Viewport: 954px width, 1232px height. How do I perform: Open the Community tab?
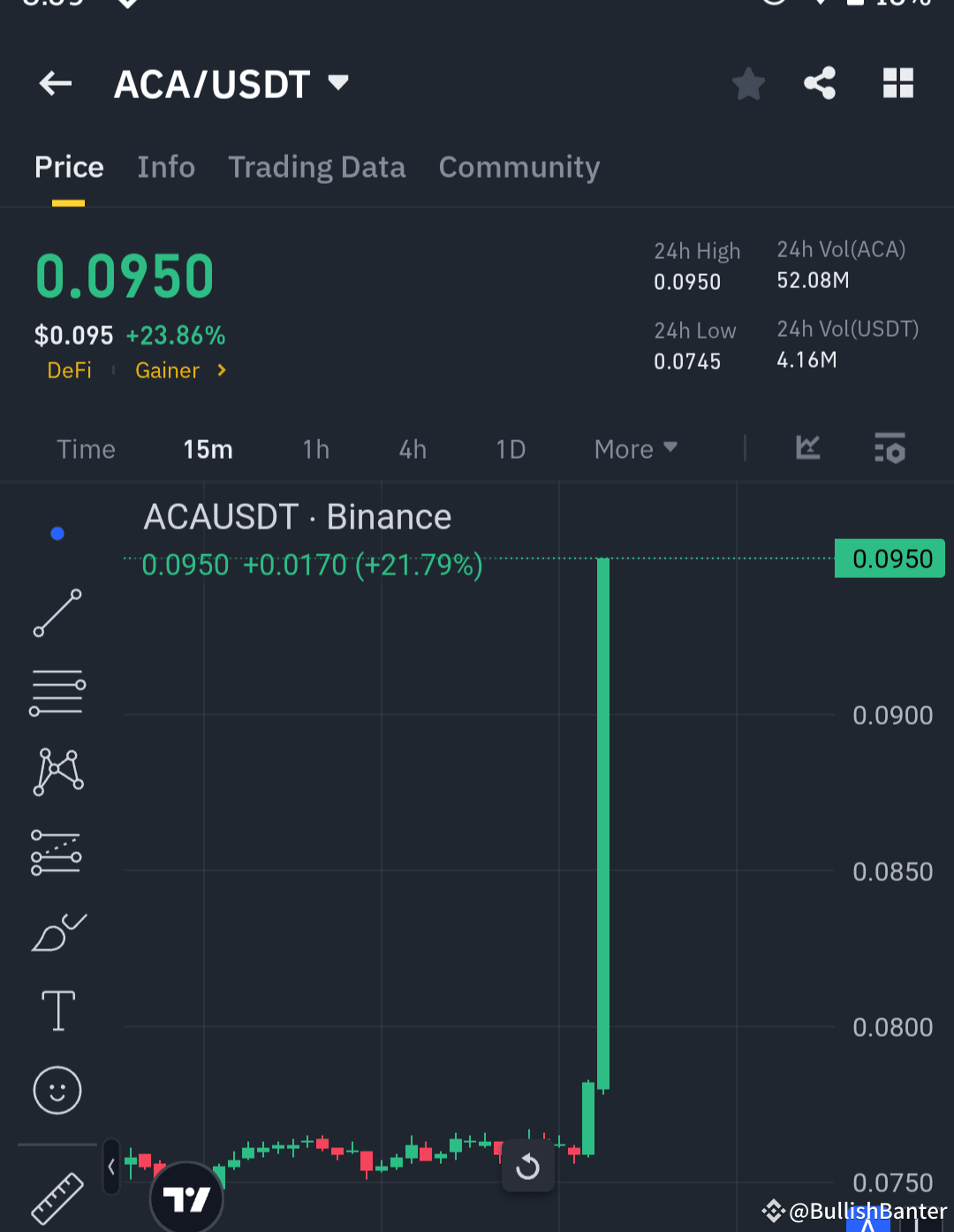519,167
